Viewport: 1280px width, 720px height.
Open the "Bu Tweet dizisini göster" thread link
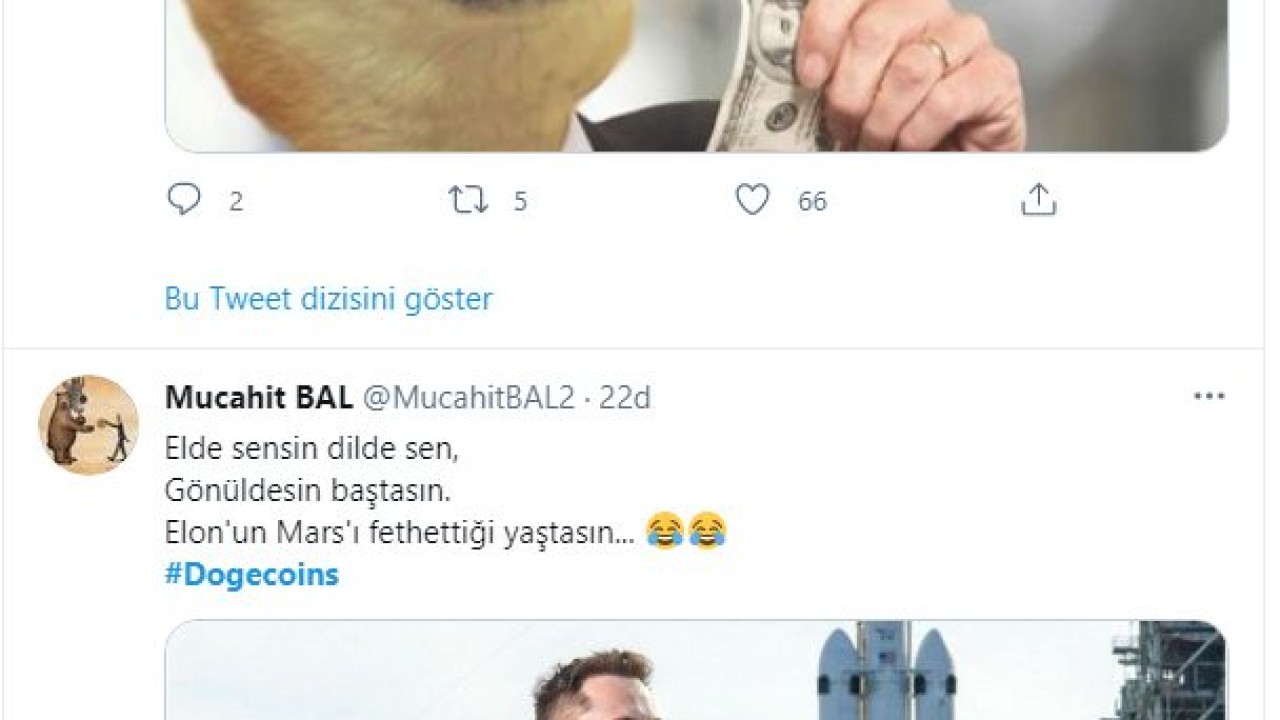click(328, 298)
